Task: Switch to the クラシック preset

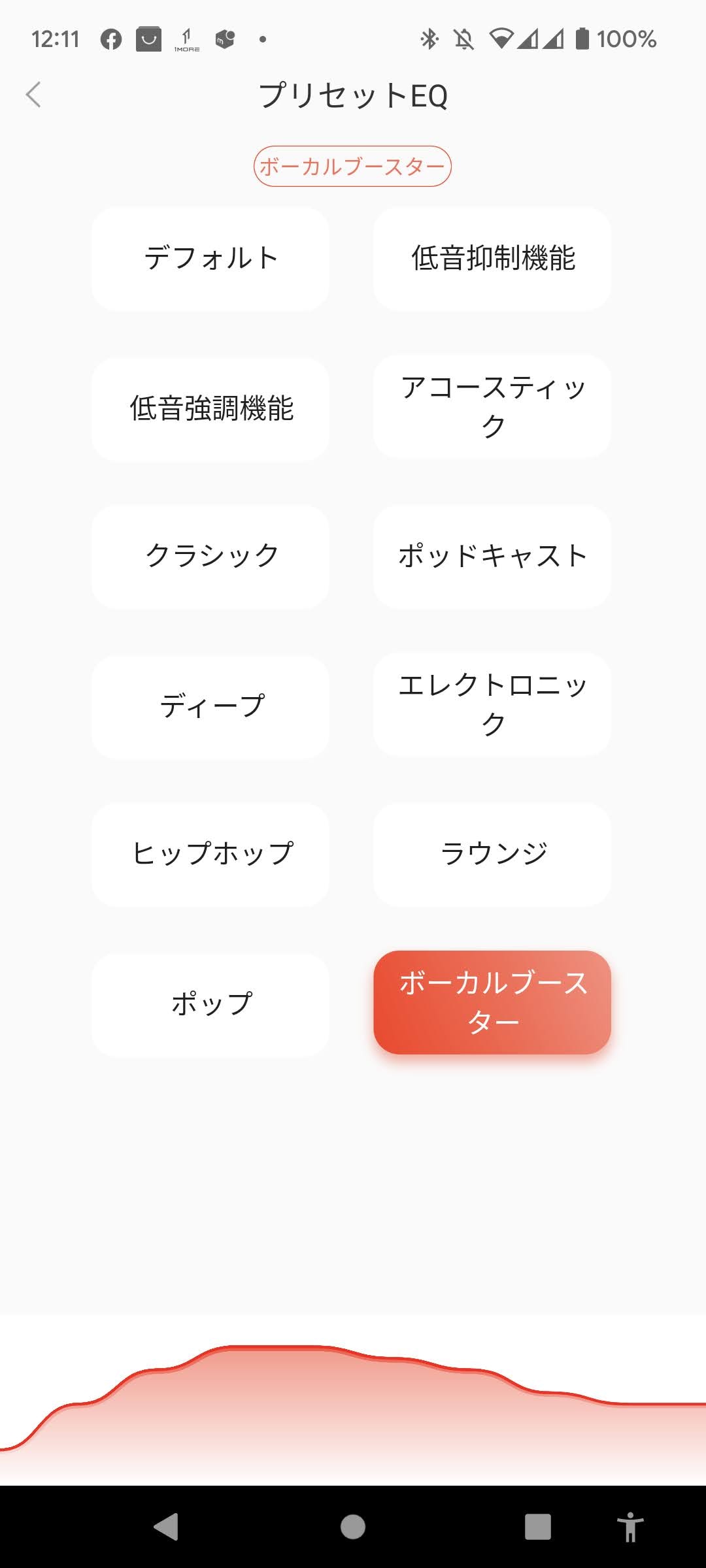Action: [x=210, y=557]
